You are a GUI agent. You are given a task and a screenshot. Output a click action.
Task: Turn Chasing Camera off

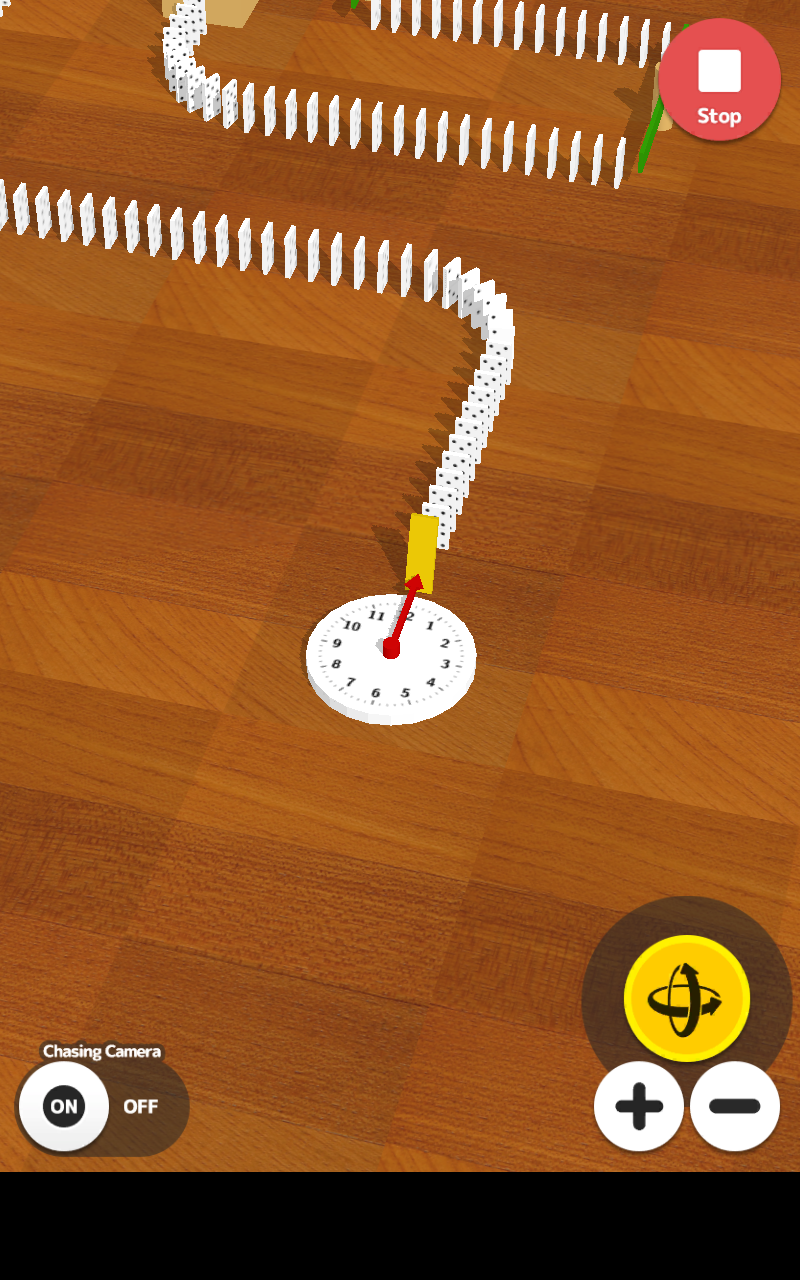[141, 1107]
